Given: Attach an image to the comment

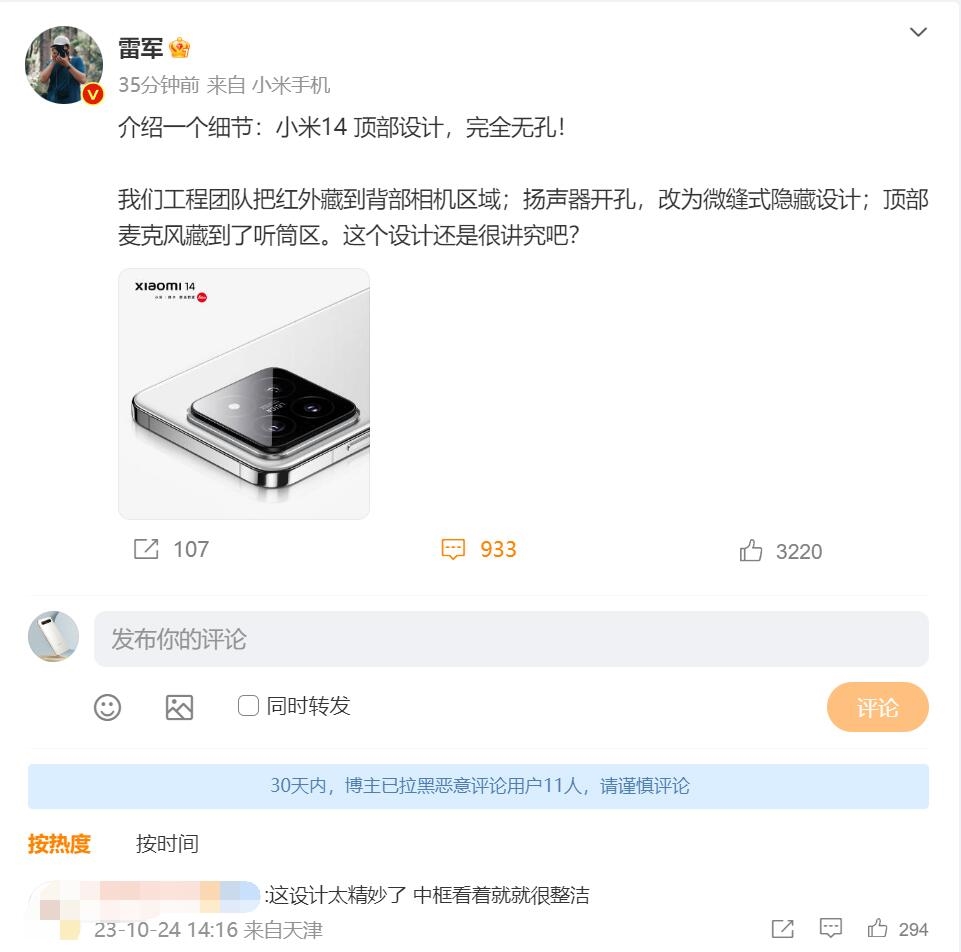Looking at the screenshot, I should pyautogui.click(x=179, y=708).
